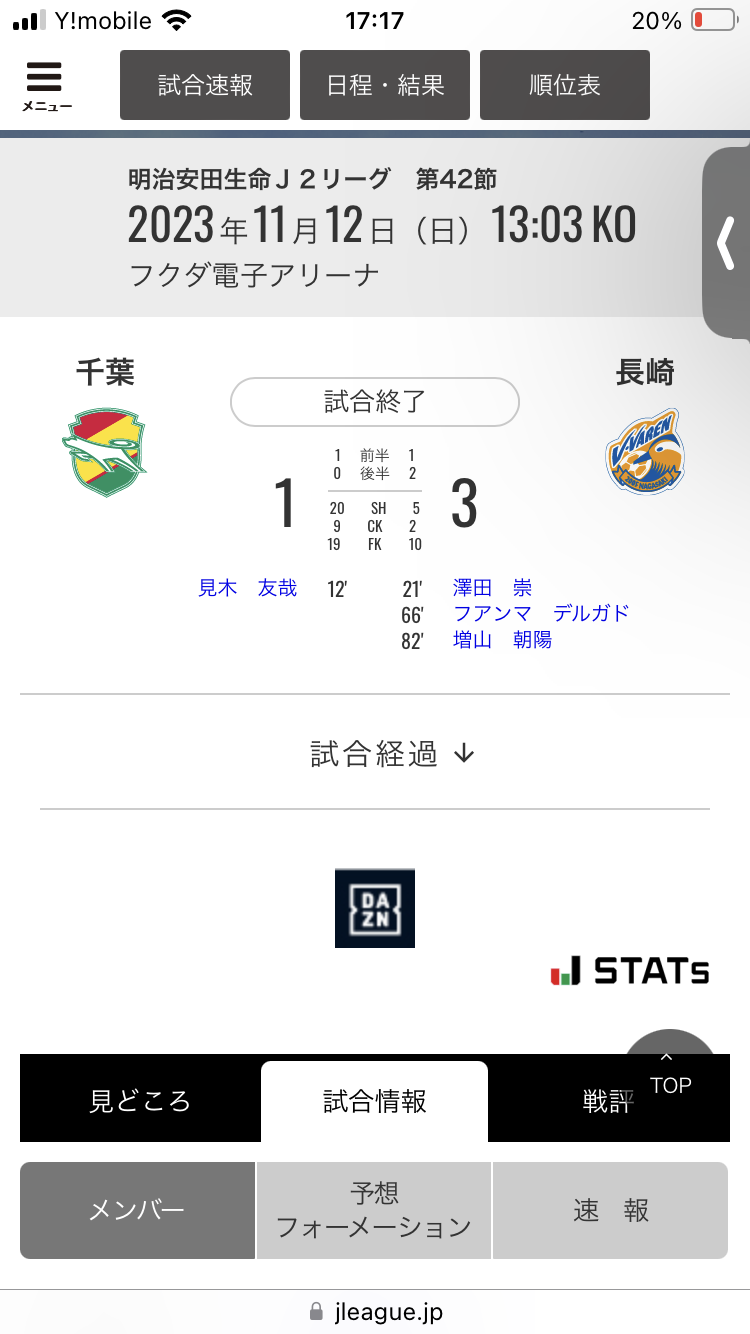Open the 速報 live updates section

click(610, 1210)
